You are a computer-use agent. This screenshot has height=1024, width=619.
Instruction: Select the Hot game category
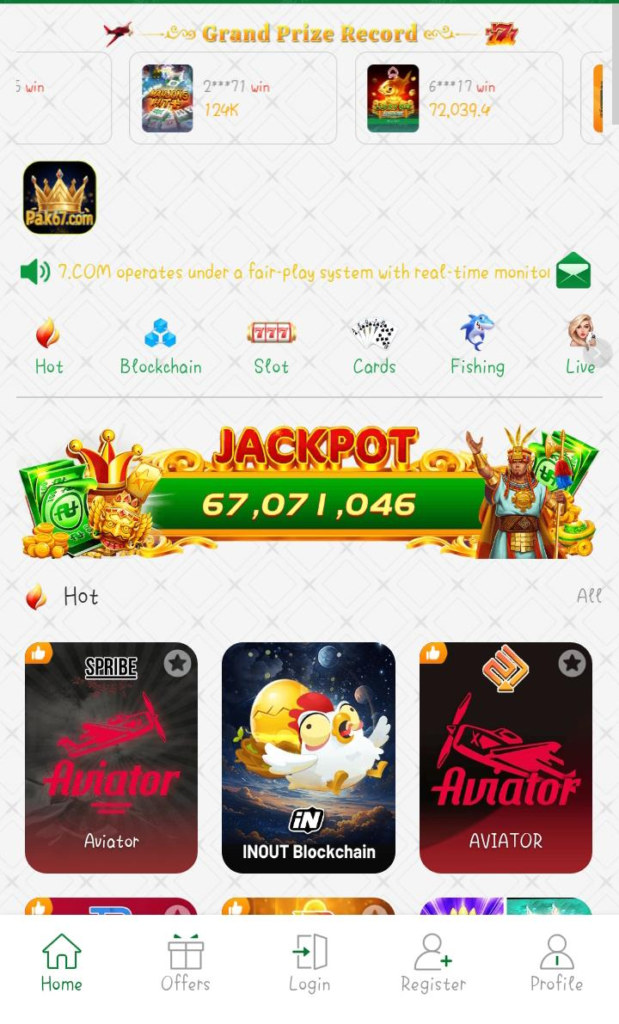coord(48,345)
